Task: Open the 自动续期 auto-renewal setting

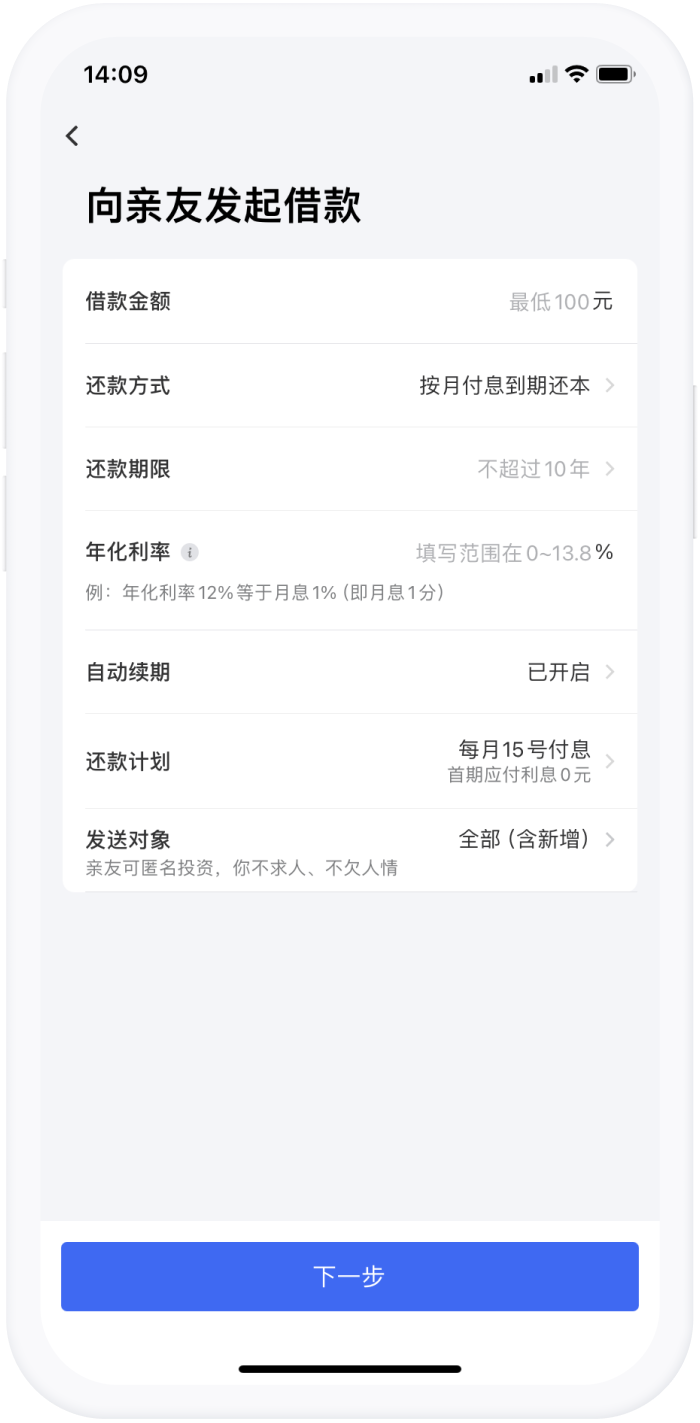Action: point(350,672)
